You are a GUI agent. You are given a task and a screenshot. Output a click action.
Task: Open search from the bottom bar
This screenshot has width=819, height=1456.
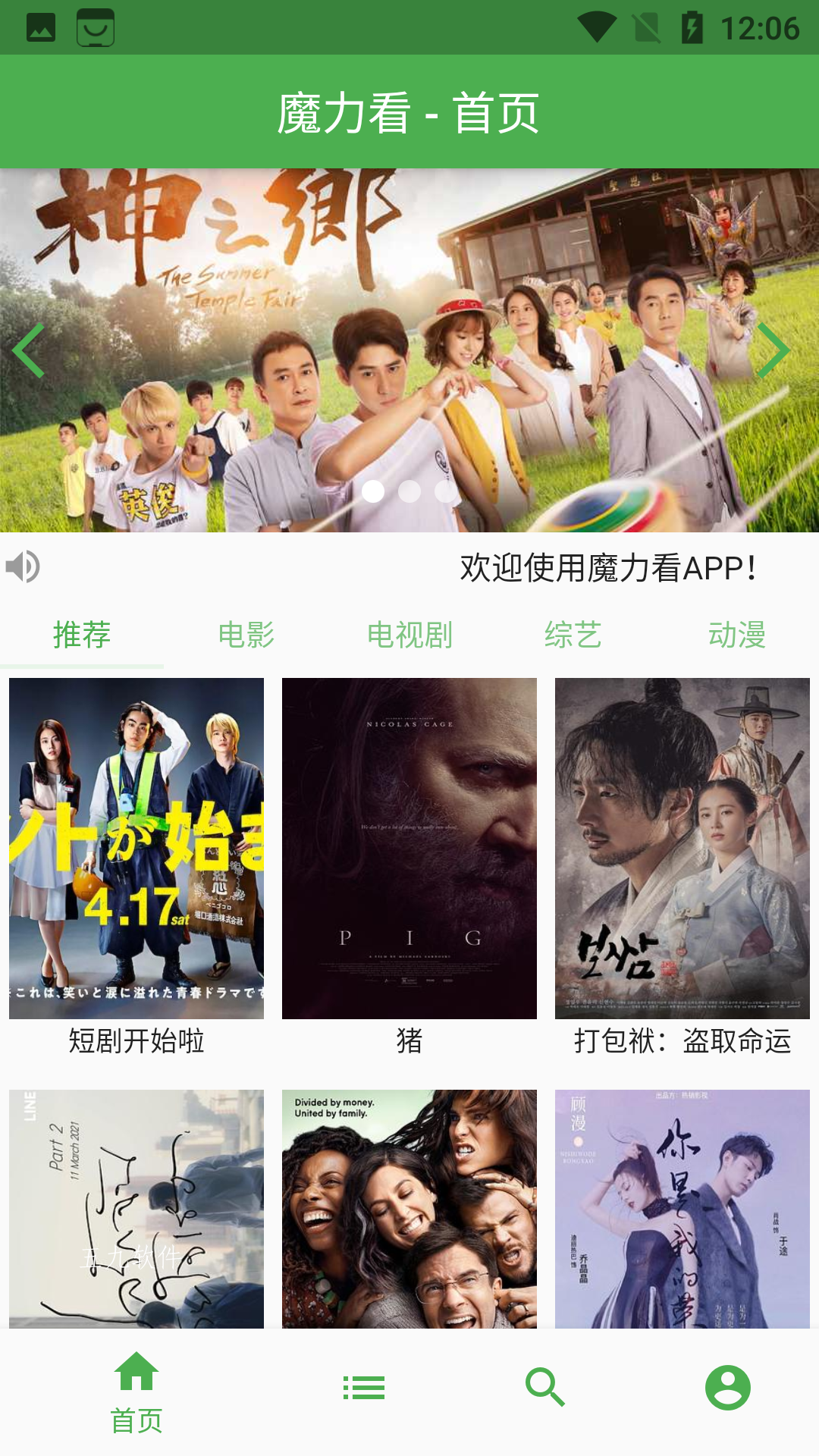click(546, 1388)
